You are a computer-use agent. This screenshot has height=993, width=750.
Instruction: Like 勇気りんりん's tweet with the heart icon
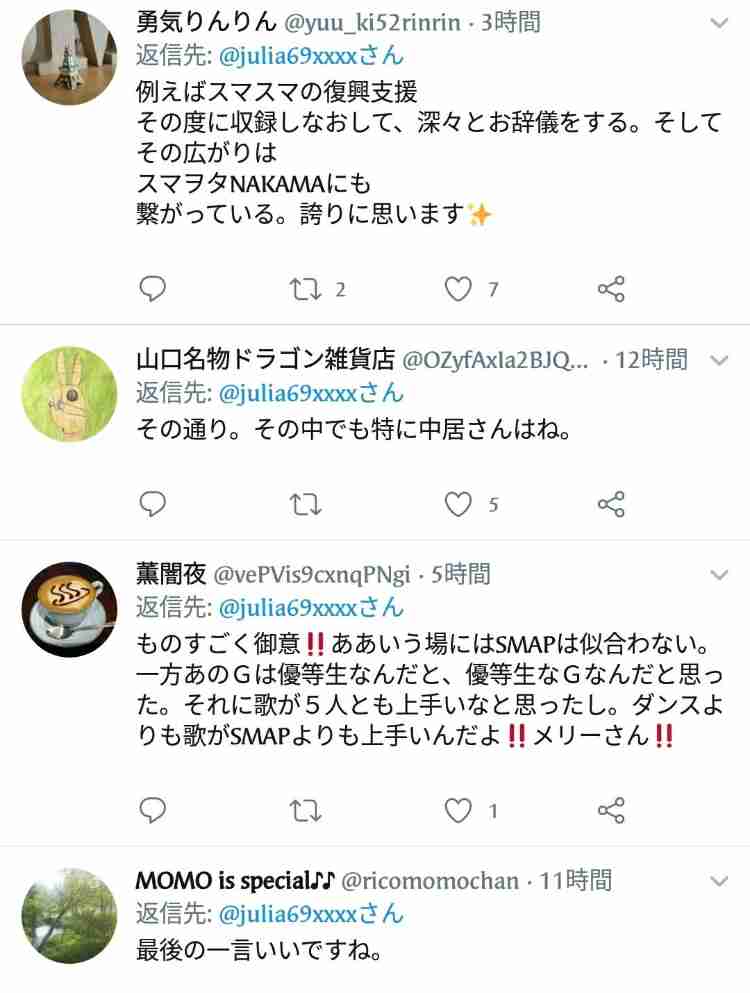[x=459, y=289]
